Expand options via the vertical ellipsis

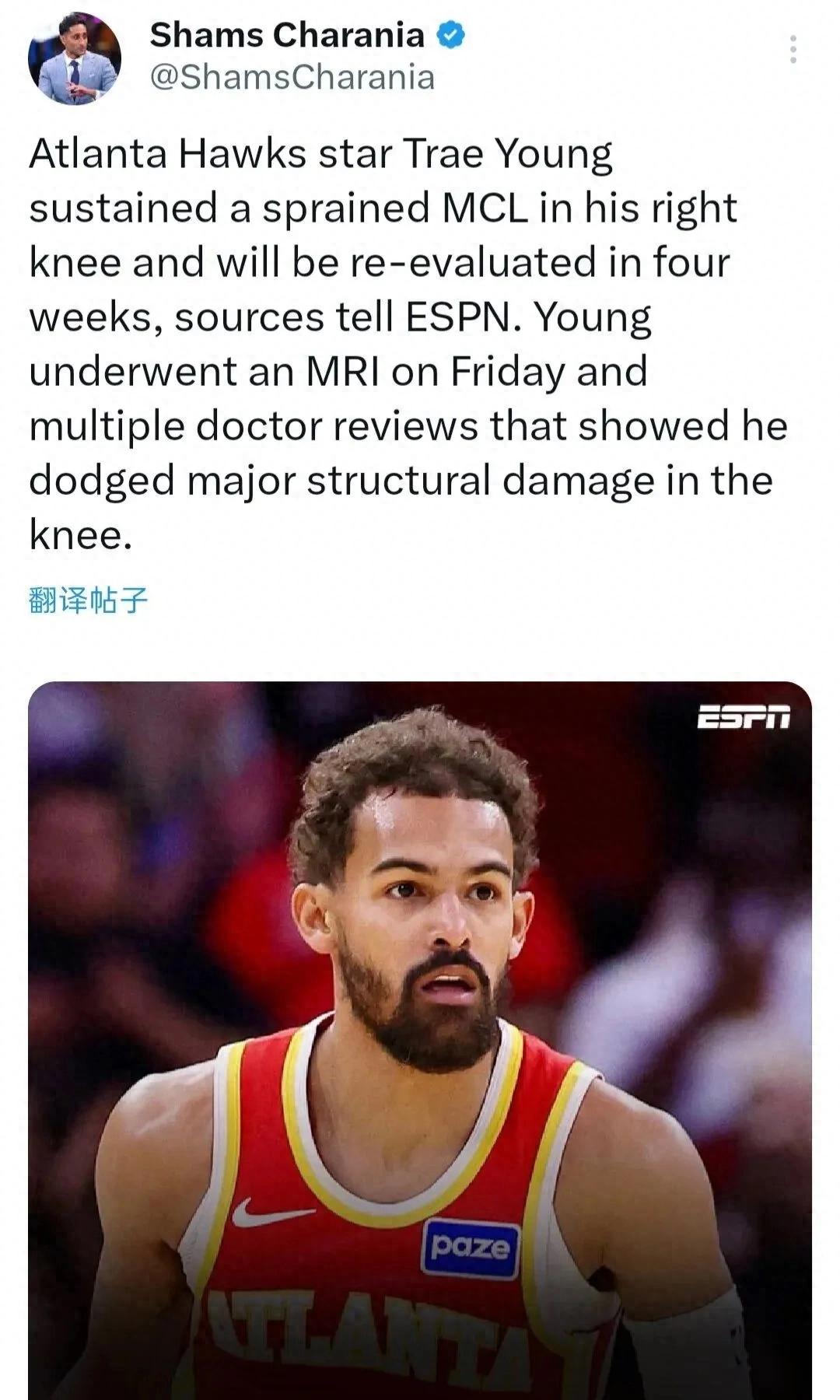(793, 49)
